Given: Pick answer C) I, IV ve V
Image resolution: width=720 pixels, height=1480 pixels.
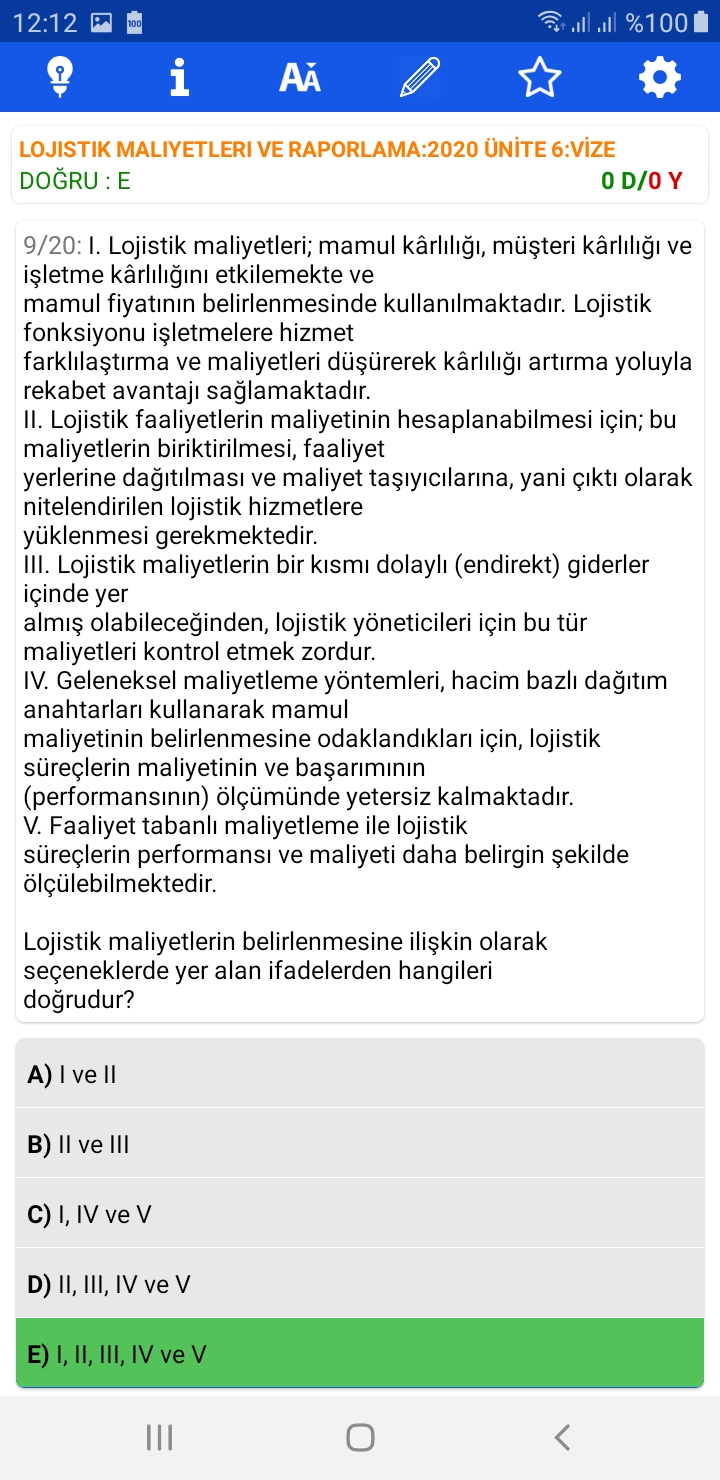Looking at the screenshot, I should coord(360,1214).
